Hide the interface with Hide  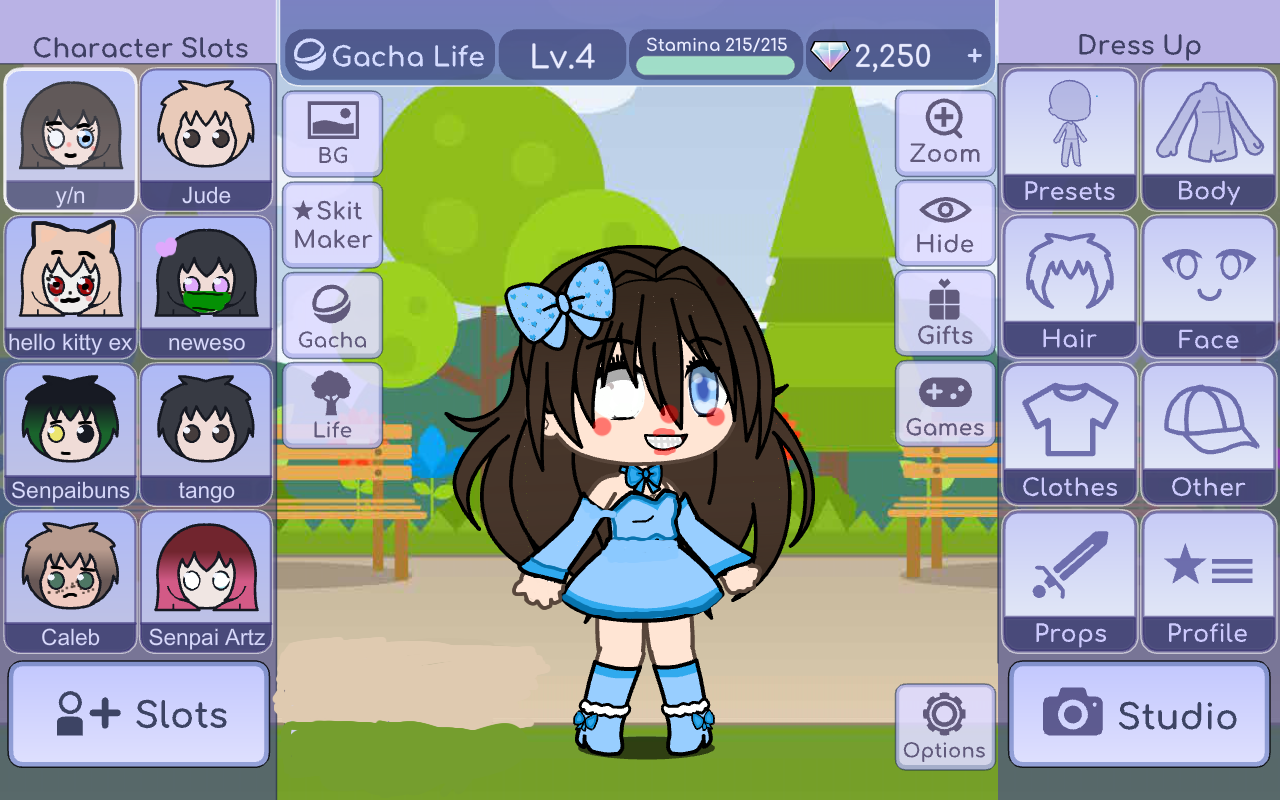(945, 222)
